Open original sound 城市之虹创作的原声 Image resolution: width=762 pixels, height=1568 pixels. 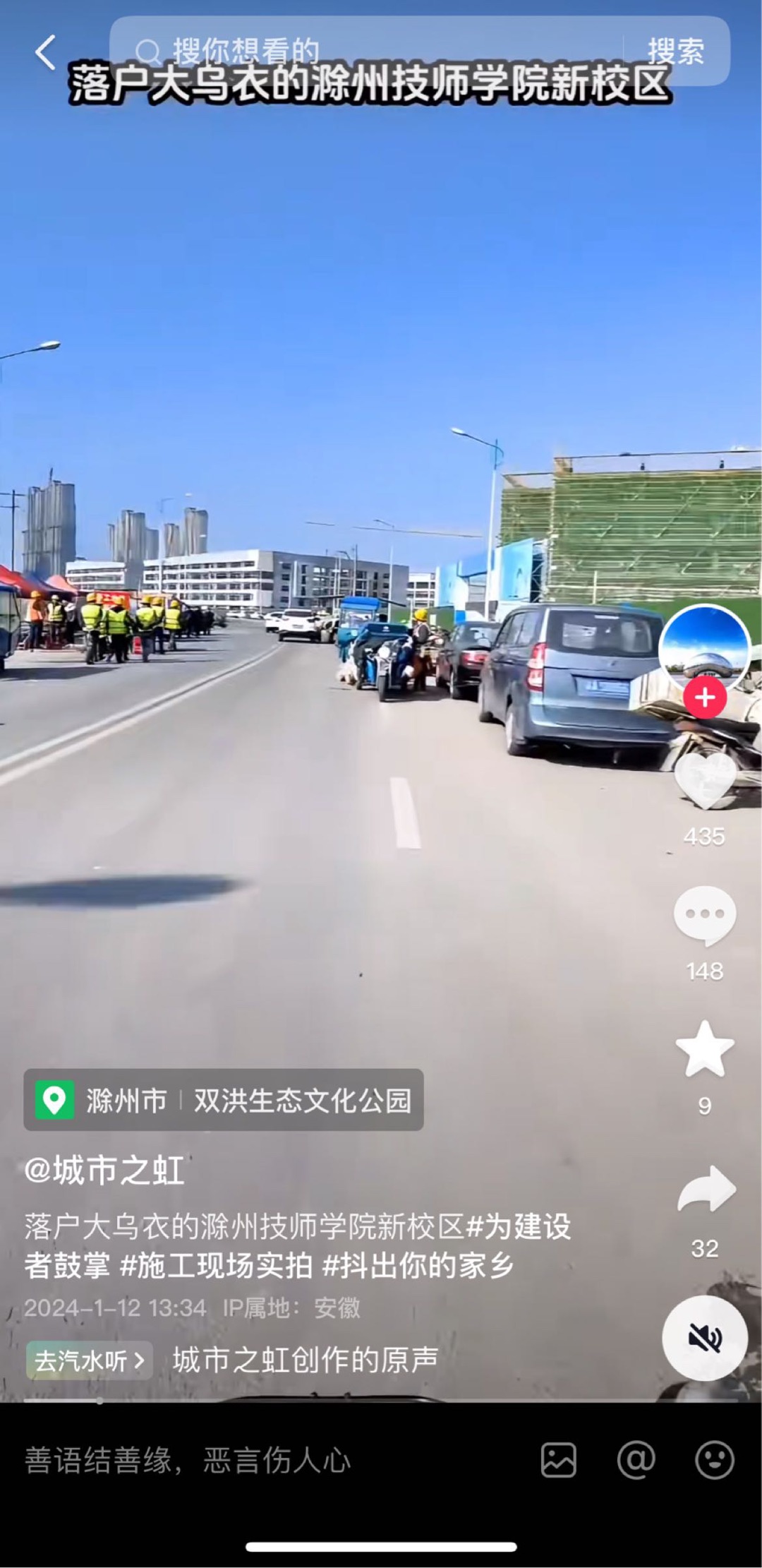point(305,1360)
